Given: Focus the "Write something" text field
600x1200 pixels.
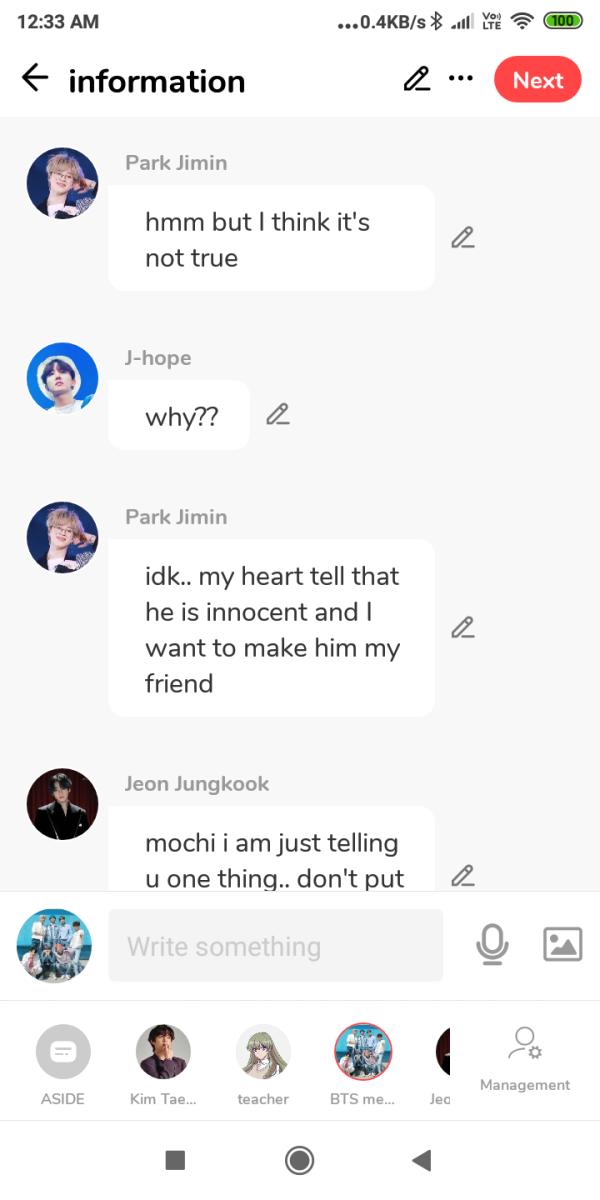Looking at the screenshot, I should click(275, 945).
